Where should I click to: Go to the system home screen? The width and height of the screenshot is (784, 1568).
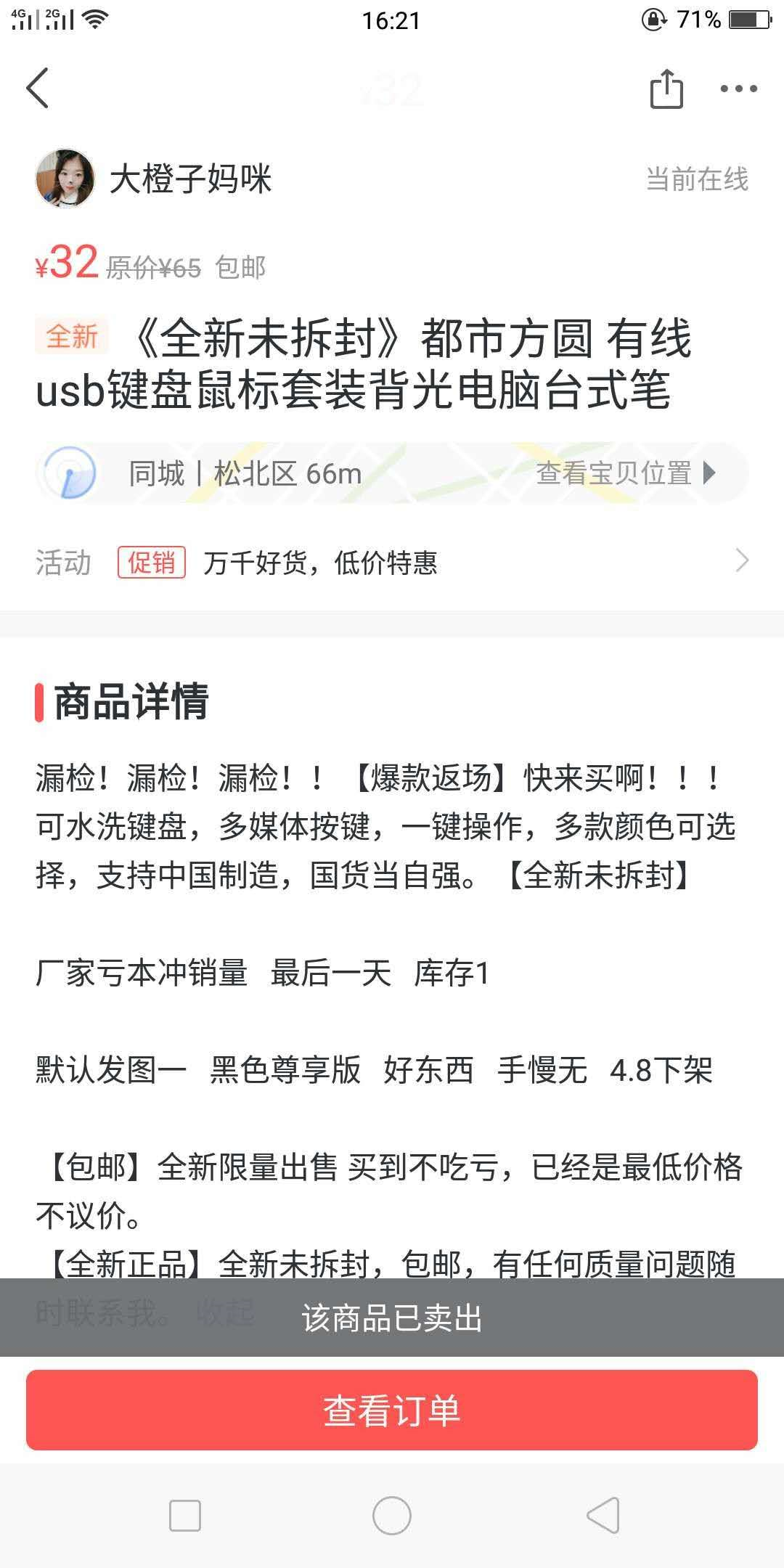point(392,1516)
